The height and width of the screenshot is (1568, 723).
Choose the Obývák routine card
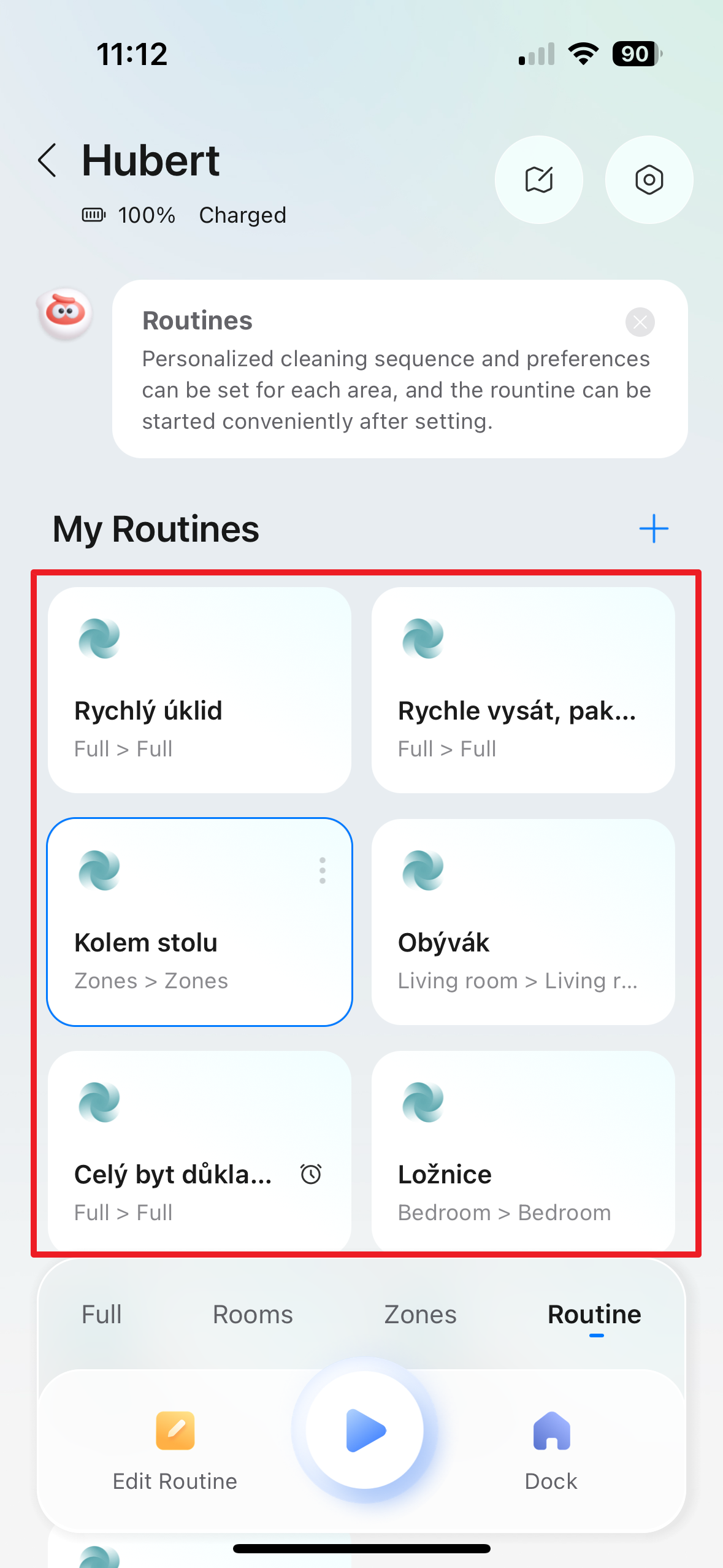[523, 921]
